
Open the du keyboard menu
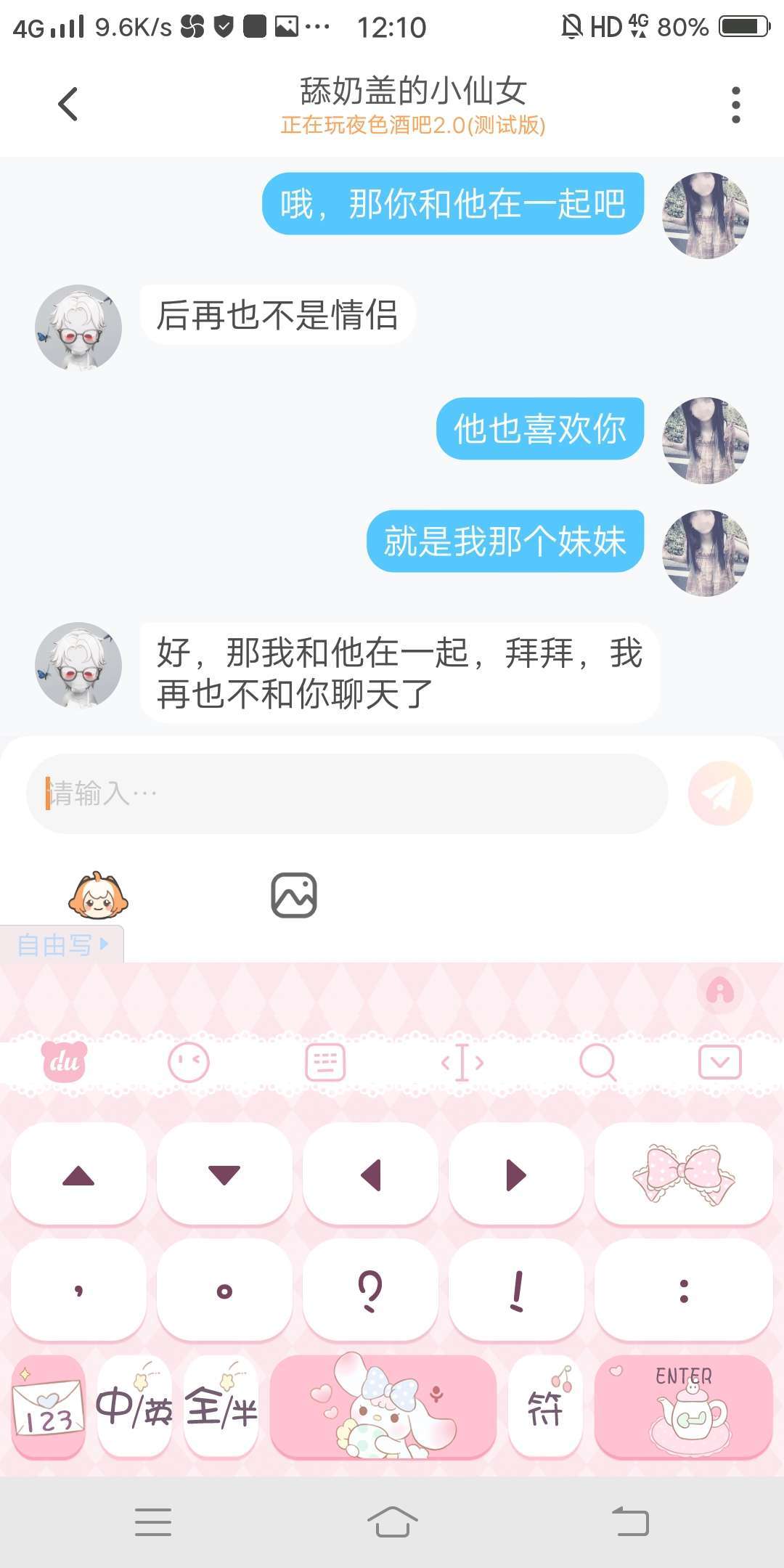(x=64, y=1062)
